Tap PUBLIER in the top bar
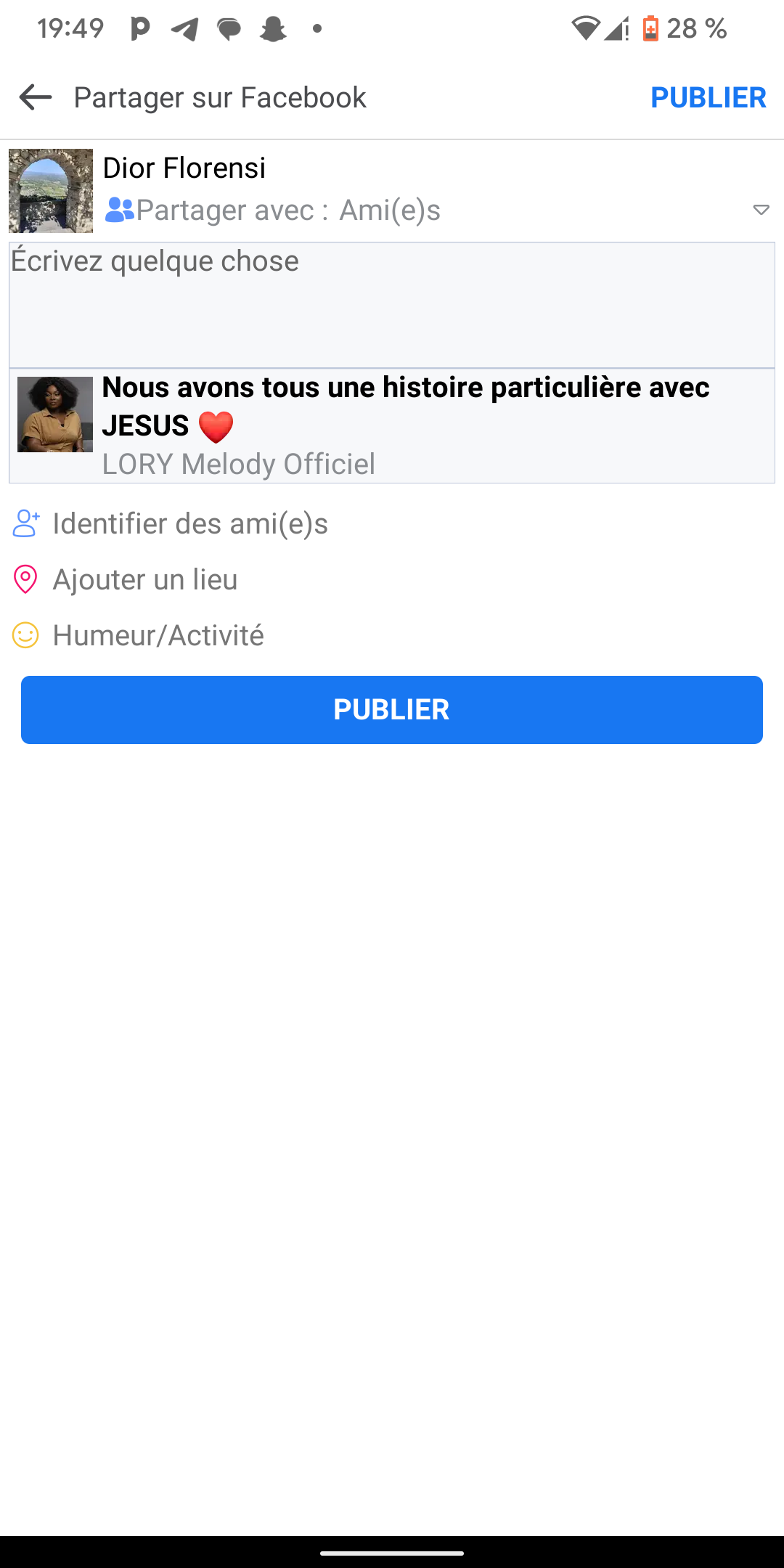This screenshot has width=784, height=1568. point(708,97)
